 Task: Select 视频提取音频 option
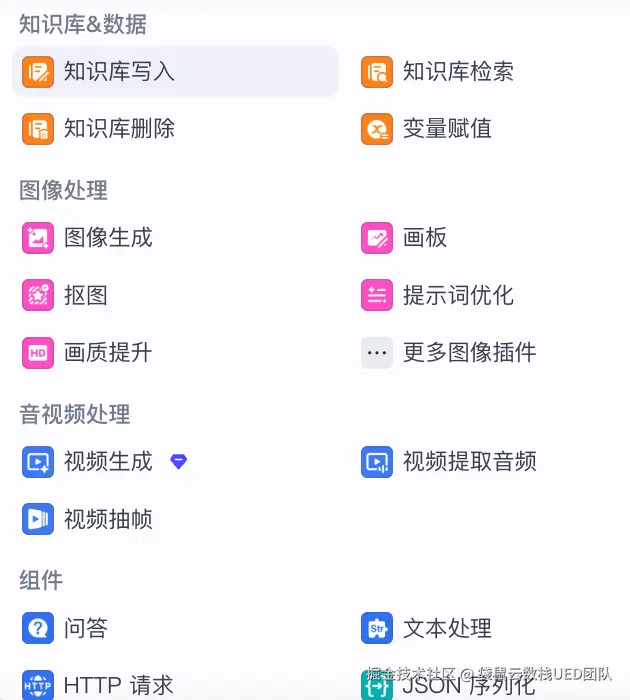pos(468,462)
